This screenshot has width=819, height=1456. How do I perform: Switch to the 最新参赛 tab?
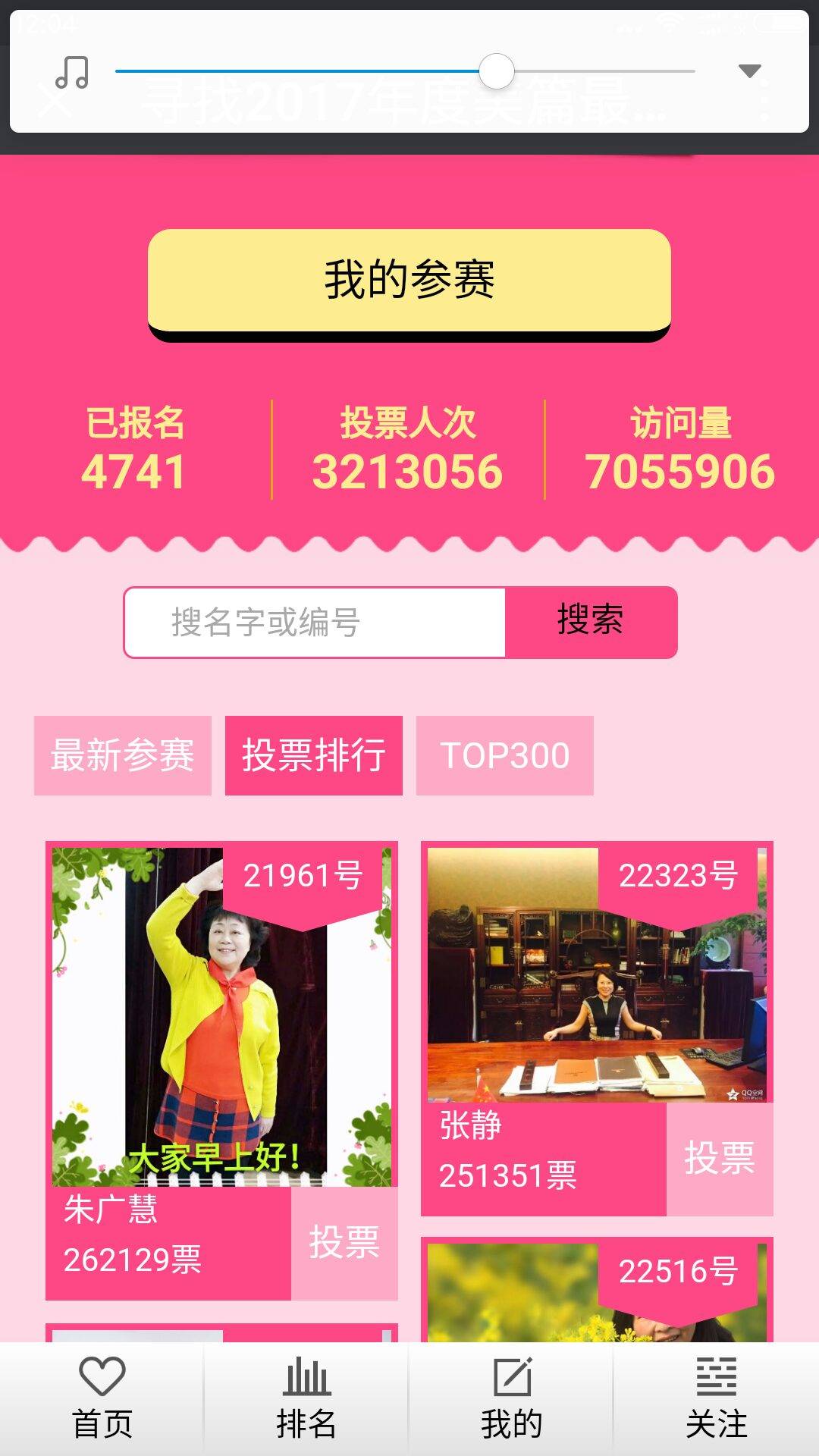(x=123, y=756)
